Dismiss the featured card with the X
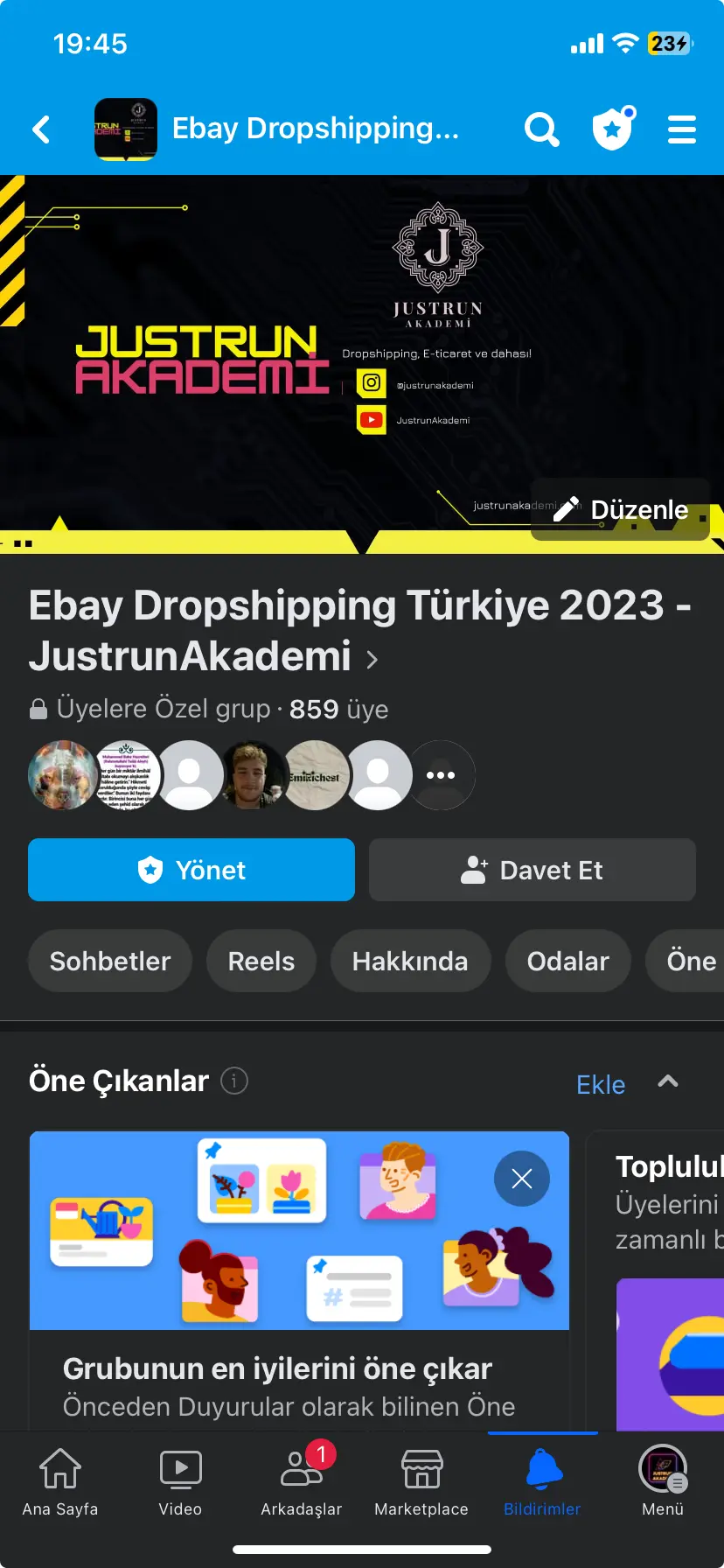The image size is (724, 1568). coord(521,1179)
